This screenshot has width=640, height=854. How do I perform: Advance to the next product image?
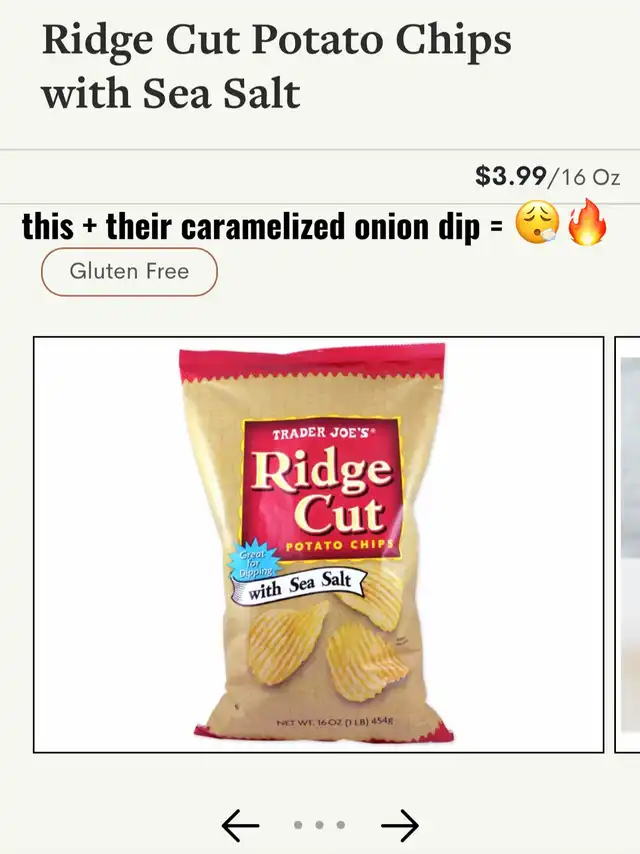point(399,825)
